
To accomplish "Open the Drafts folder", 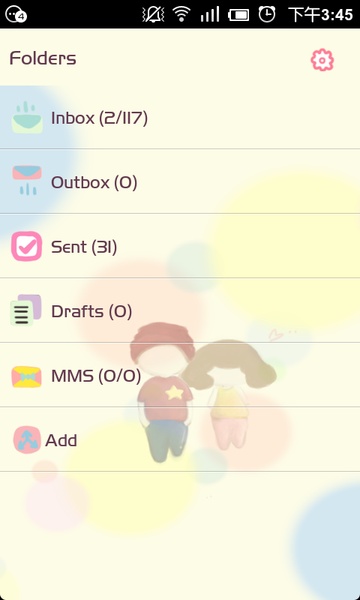I will (180, 310).
